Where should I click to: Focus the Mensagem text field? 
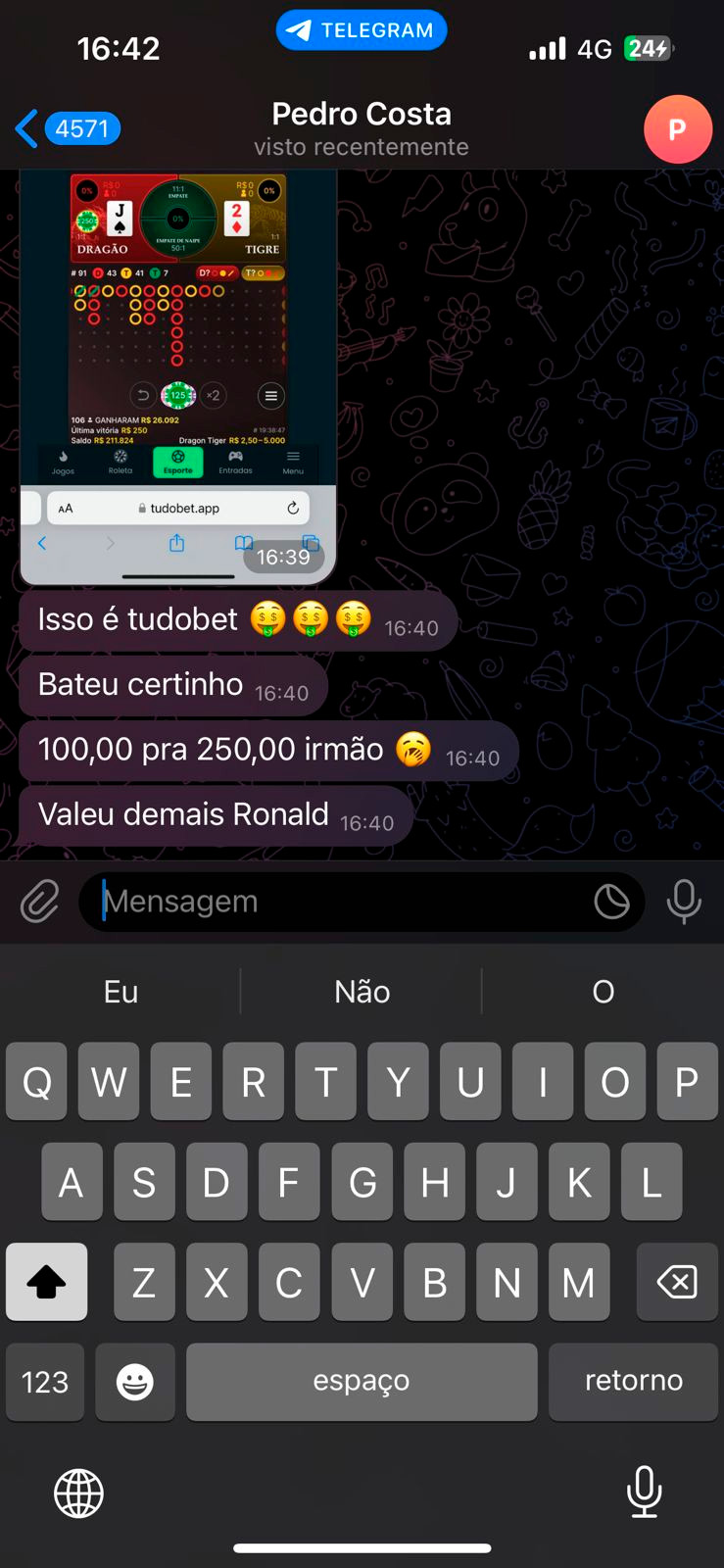343,902
